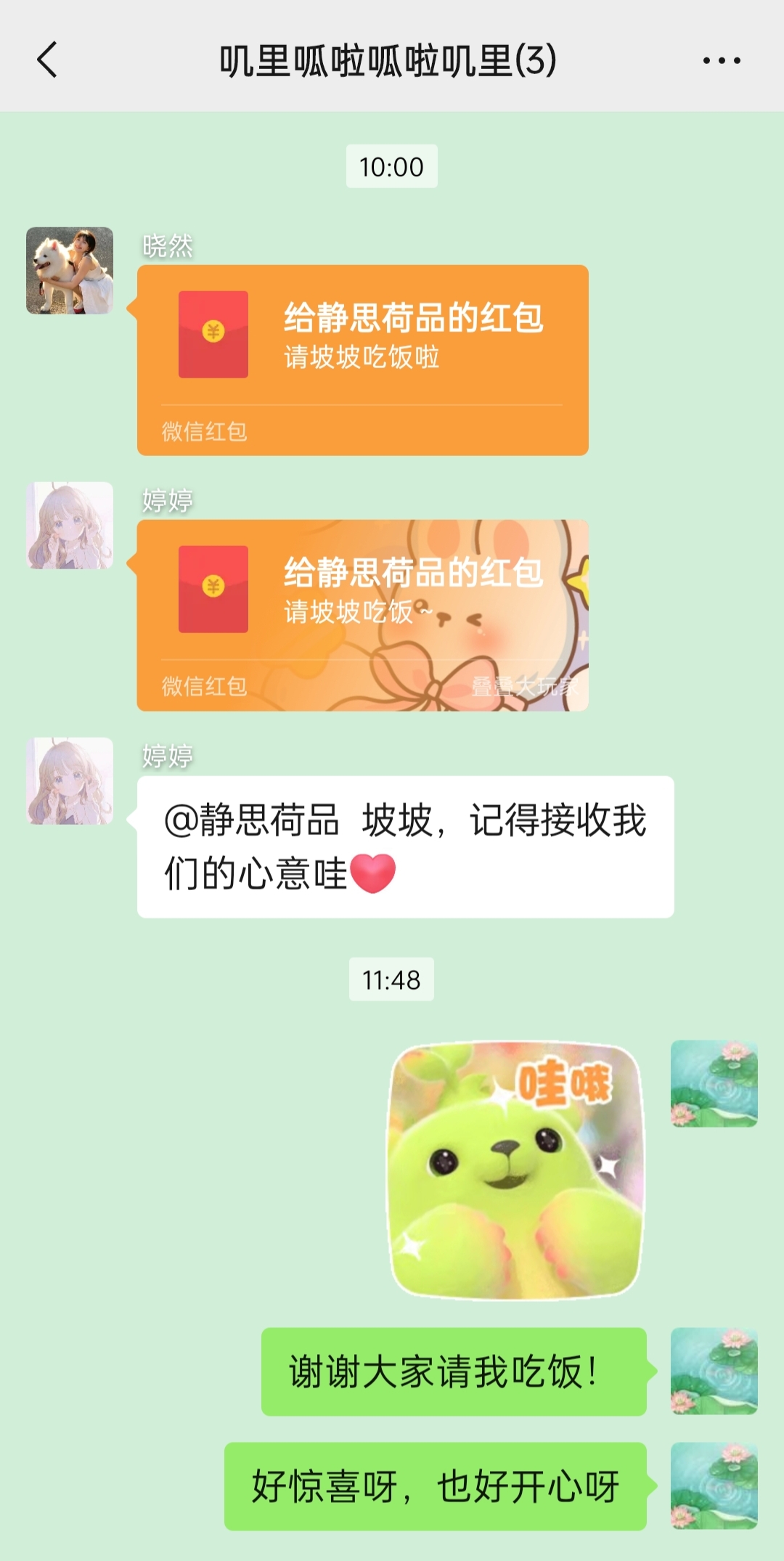
Task: Open the red packet sent by 晓然
Action: click(362, 360)
